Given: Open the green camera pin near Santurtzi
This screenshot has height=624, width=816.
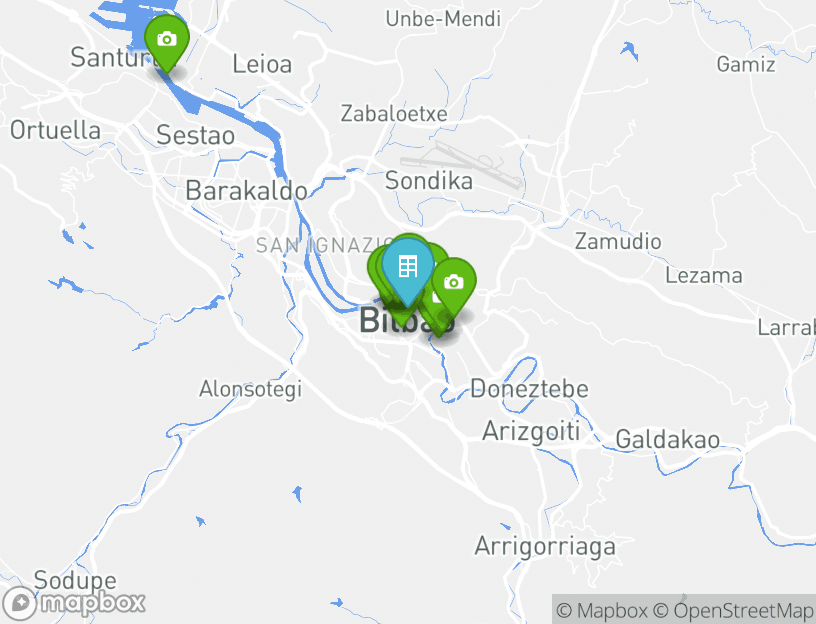Looking at the screenshot, I should 167,40.
